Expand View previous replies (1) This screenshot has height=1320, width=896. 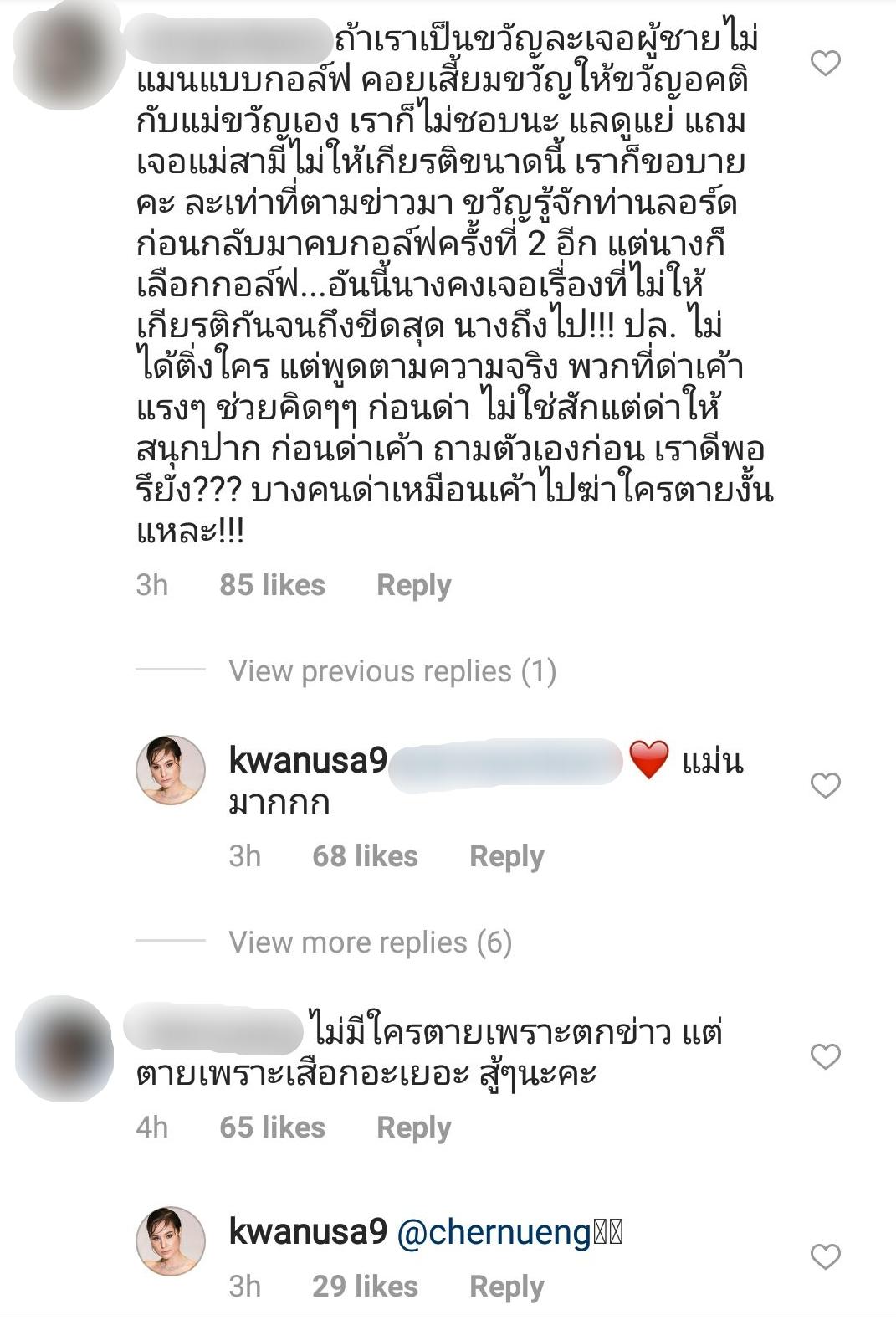pyautogui.click(x=392, y=671)
